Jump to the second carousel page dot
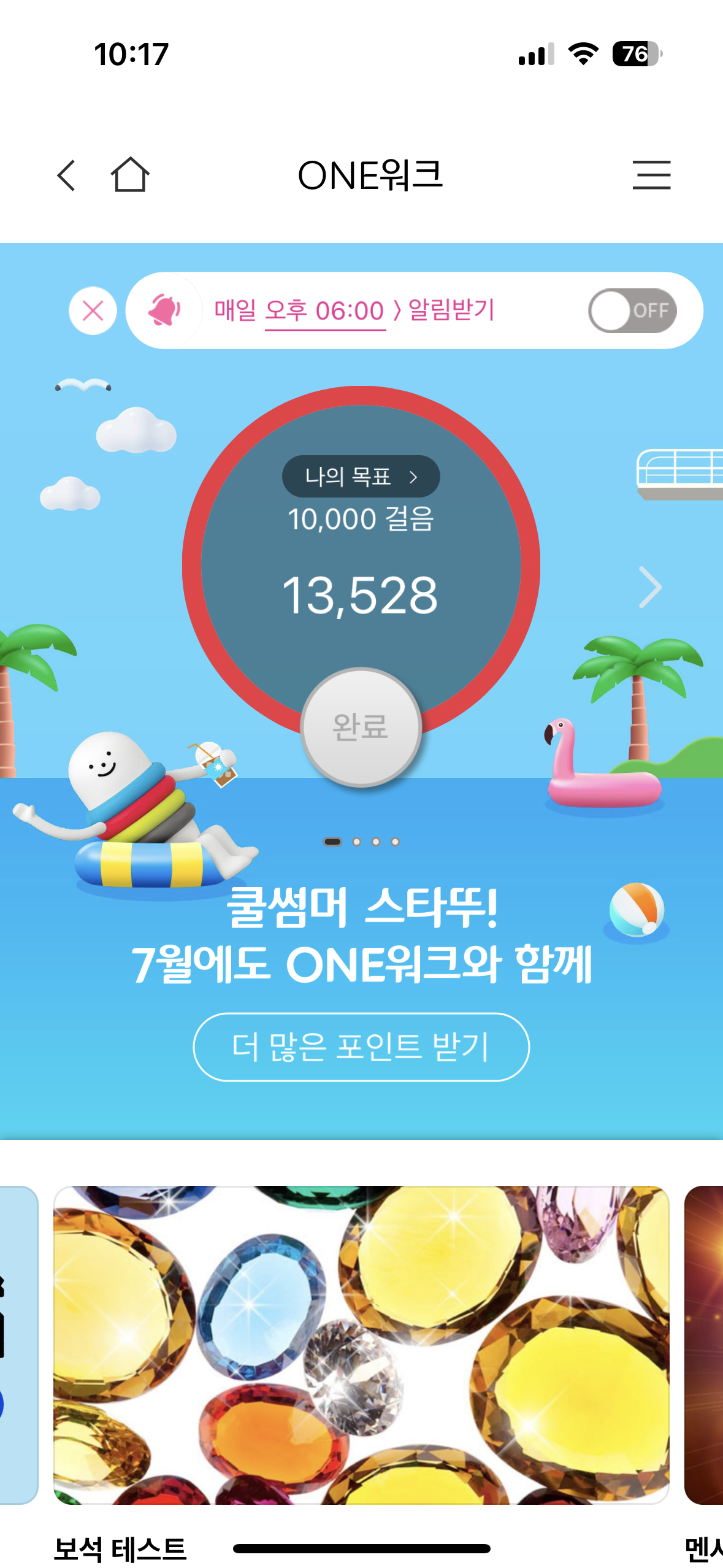 356,842
